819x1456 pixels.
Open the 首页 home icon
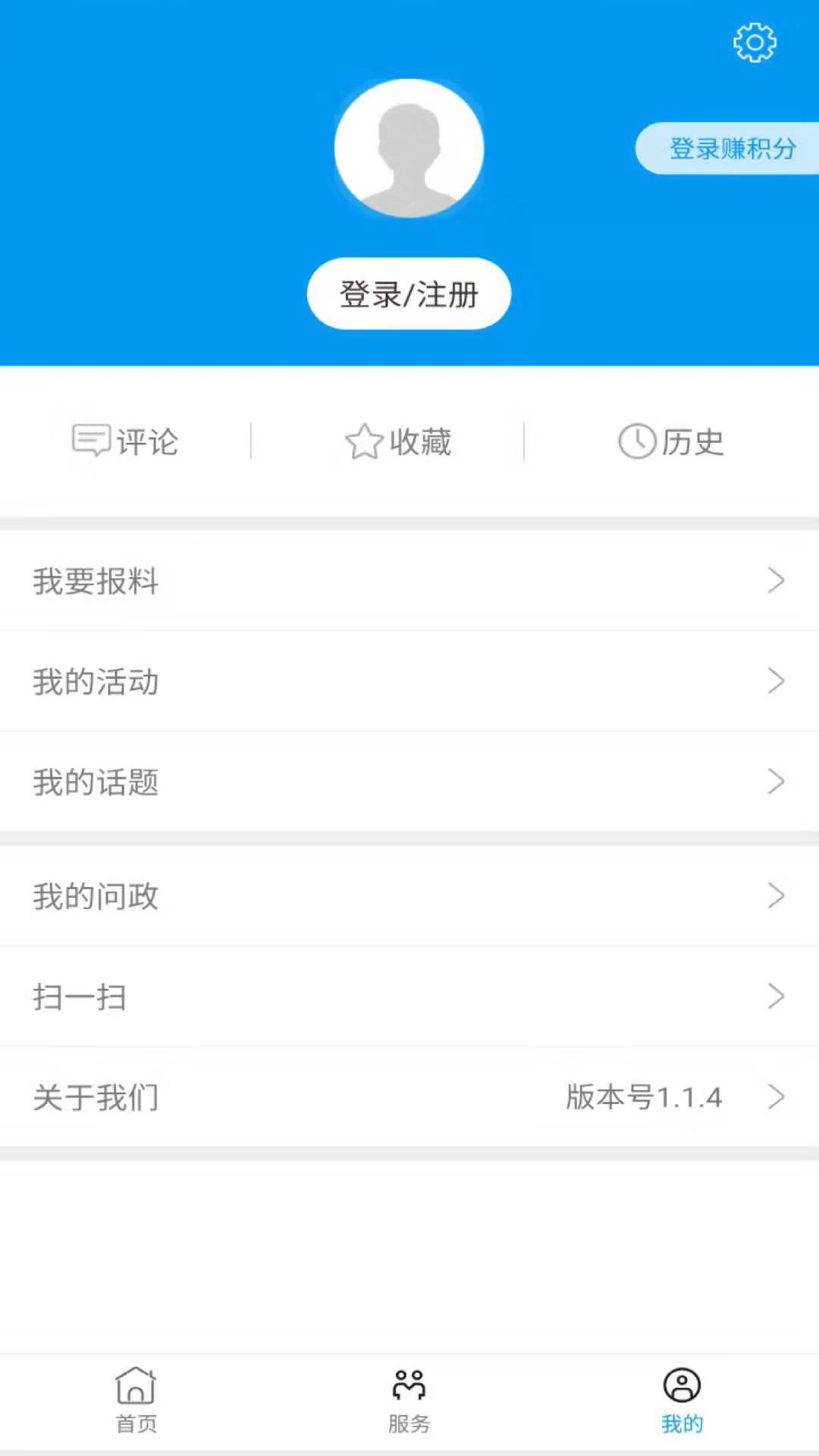point(135,1398)
